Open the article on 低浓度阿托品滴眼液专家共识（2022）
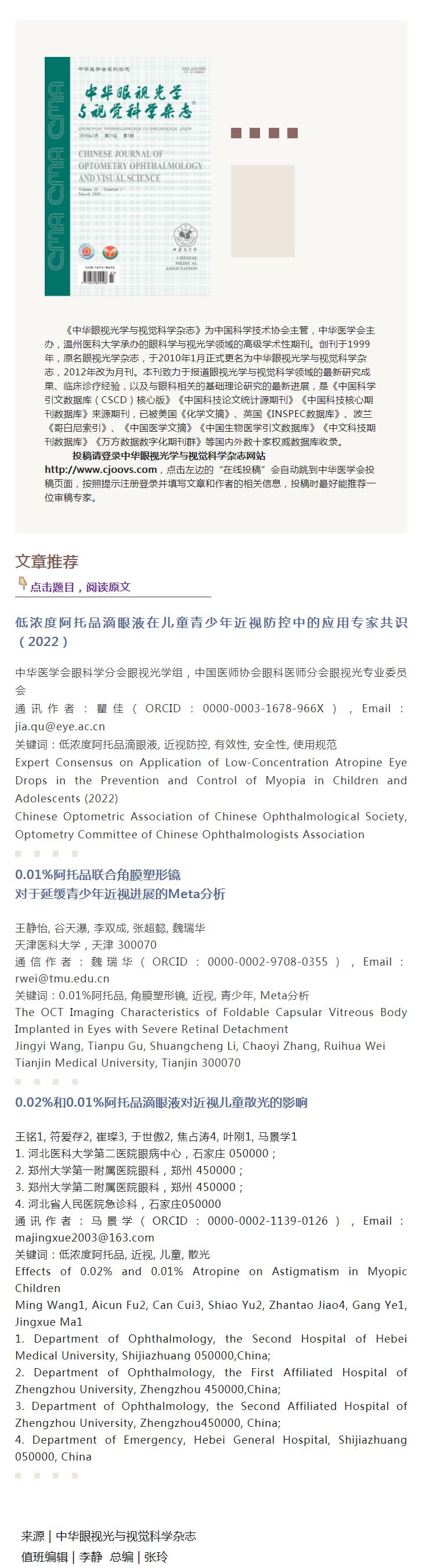The image size is (422, 1568). 211,632
